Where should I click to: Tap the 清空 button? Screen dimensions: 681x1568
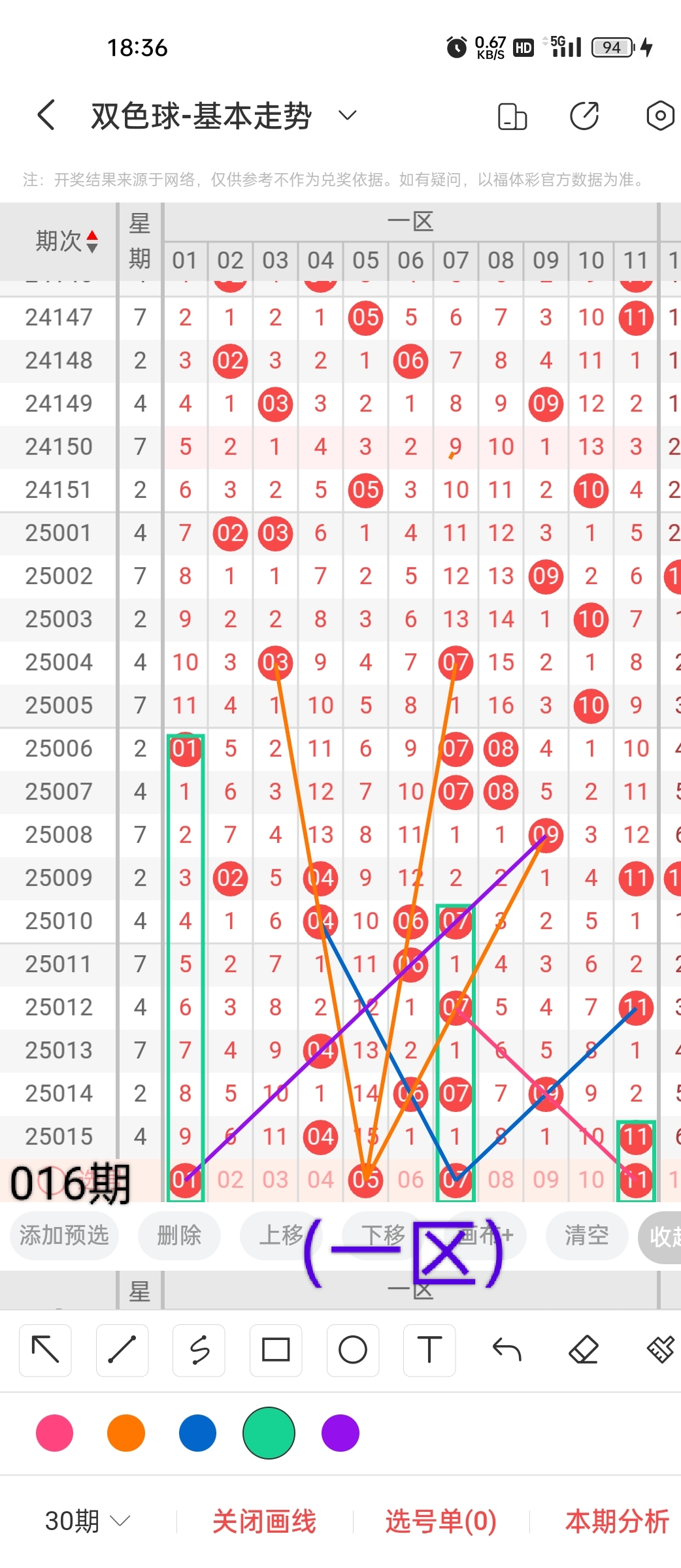pos(586,1235)
